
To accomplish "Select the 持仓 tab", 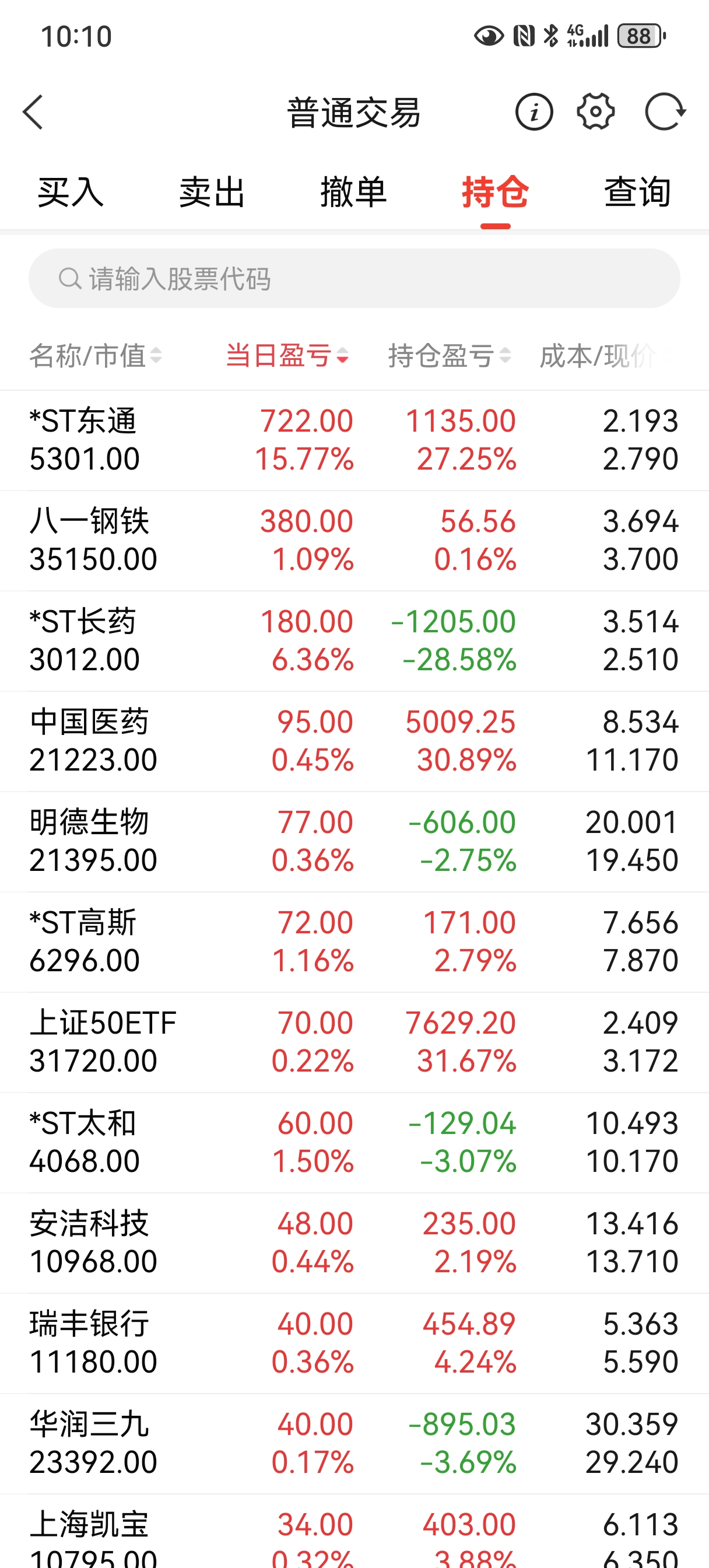I will tap(496, 192).
